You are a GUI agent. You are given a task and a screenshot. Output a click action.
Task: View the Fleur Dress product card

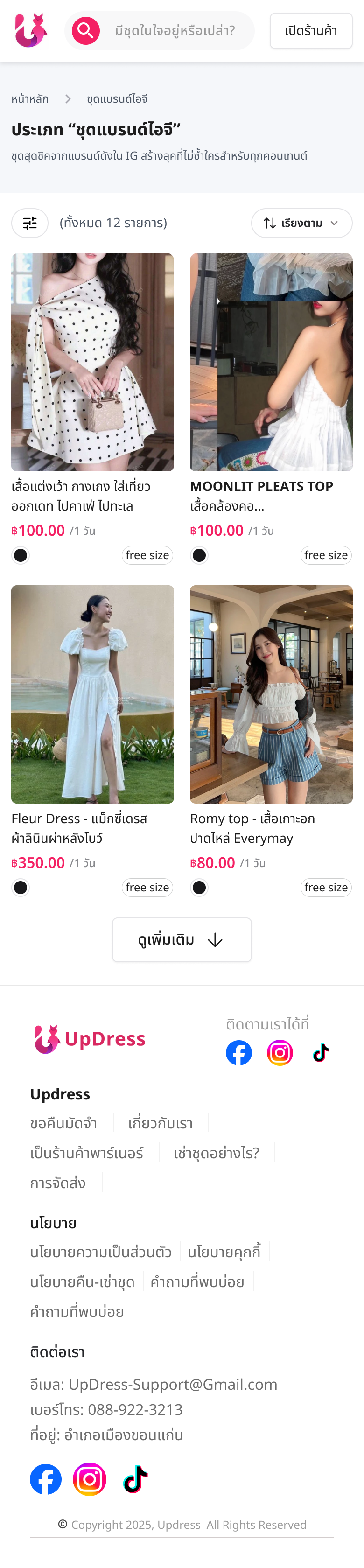pos(92,694)
